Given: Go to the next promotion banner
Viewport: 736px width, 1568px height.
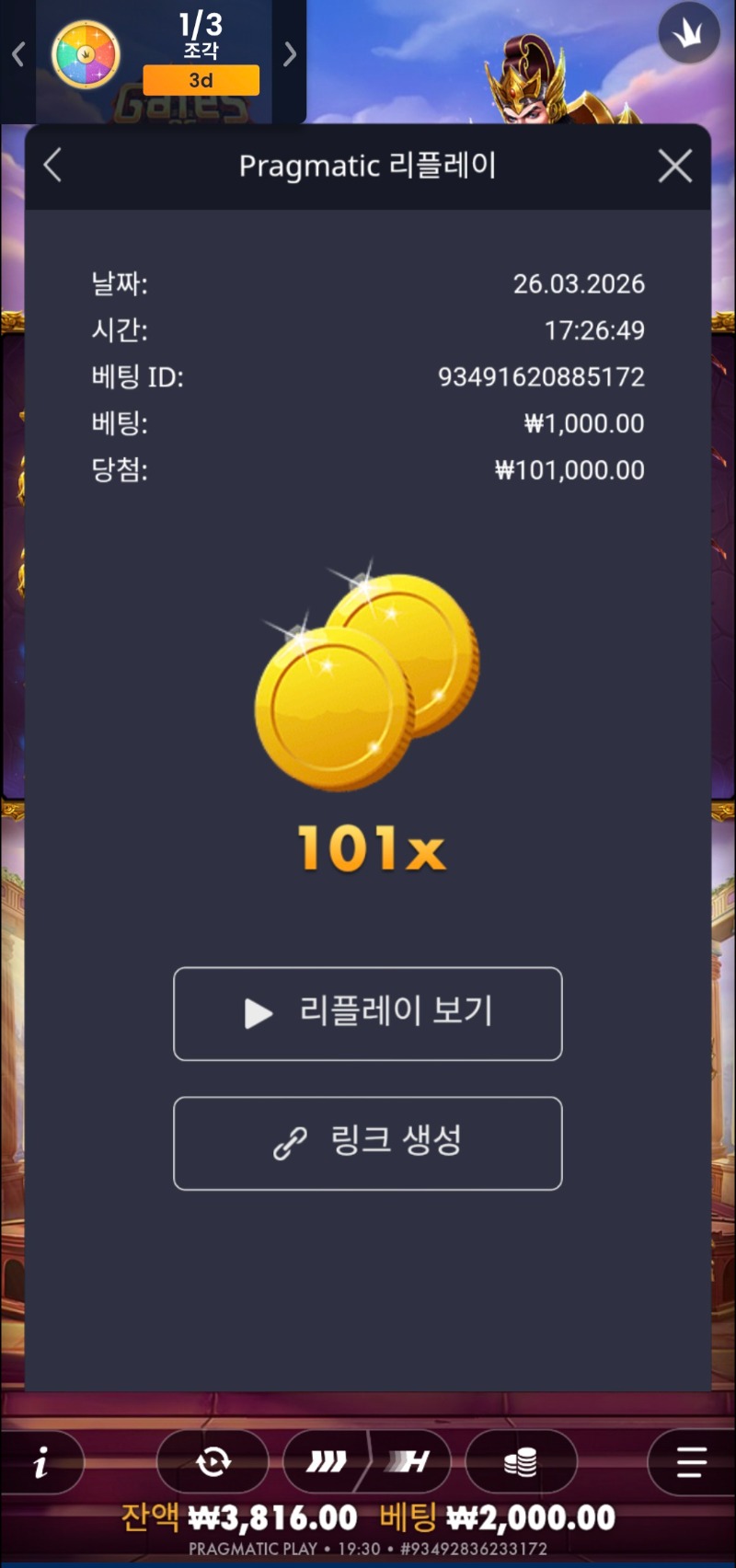Looking at the screenshot, I should [x=290, y=55].
